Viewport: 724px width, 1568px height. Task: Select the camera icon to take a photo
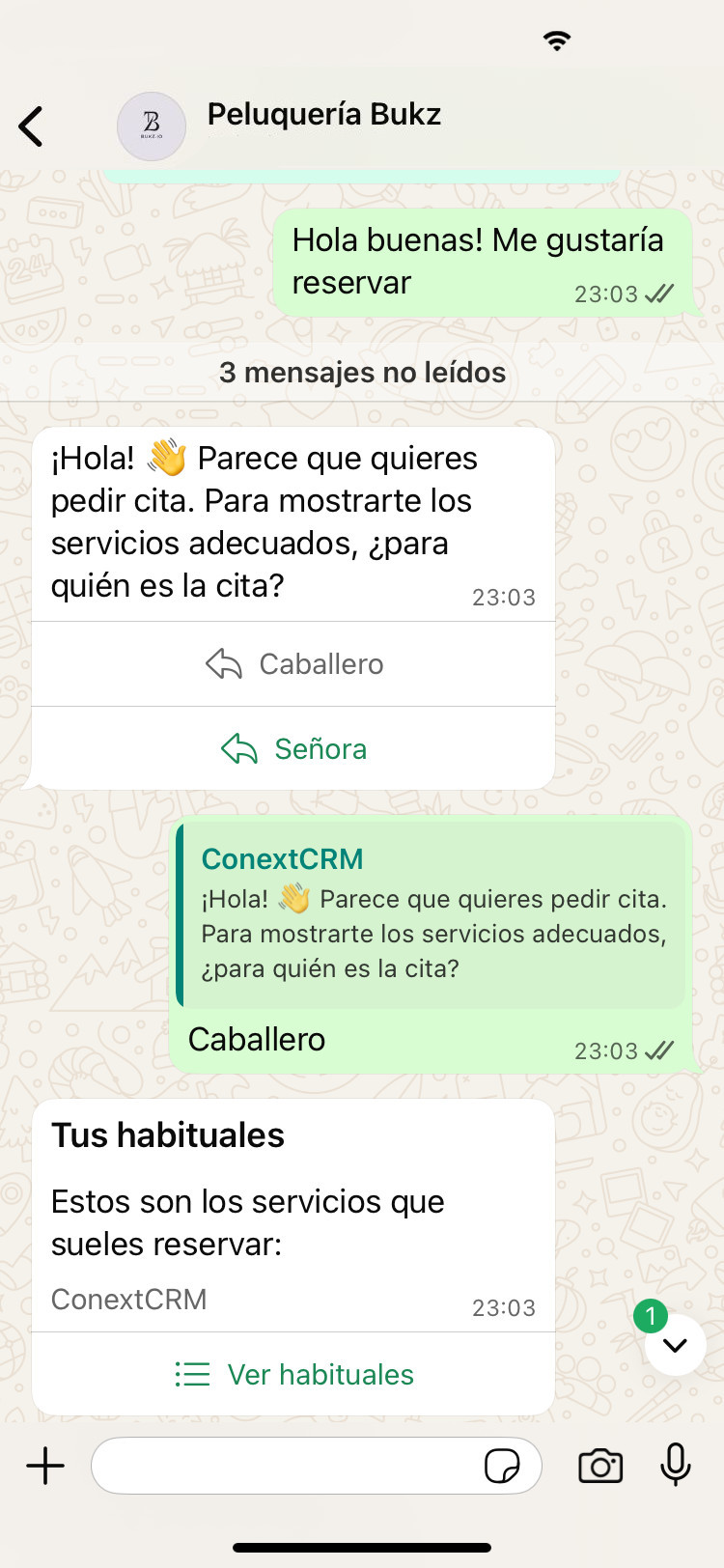(599, 1465)
